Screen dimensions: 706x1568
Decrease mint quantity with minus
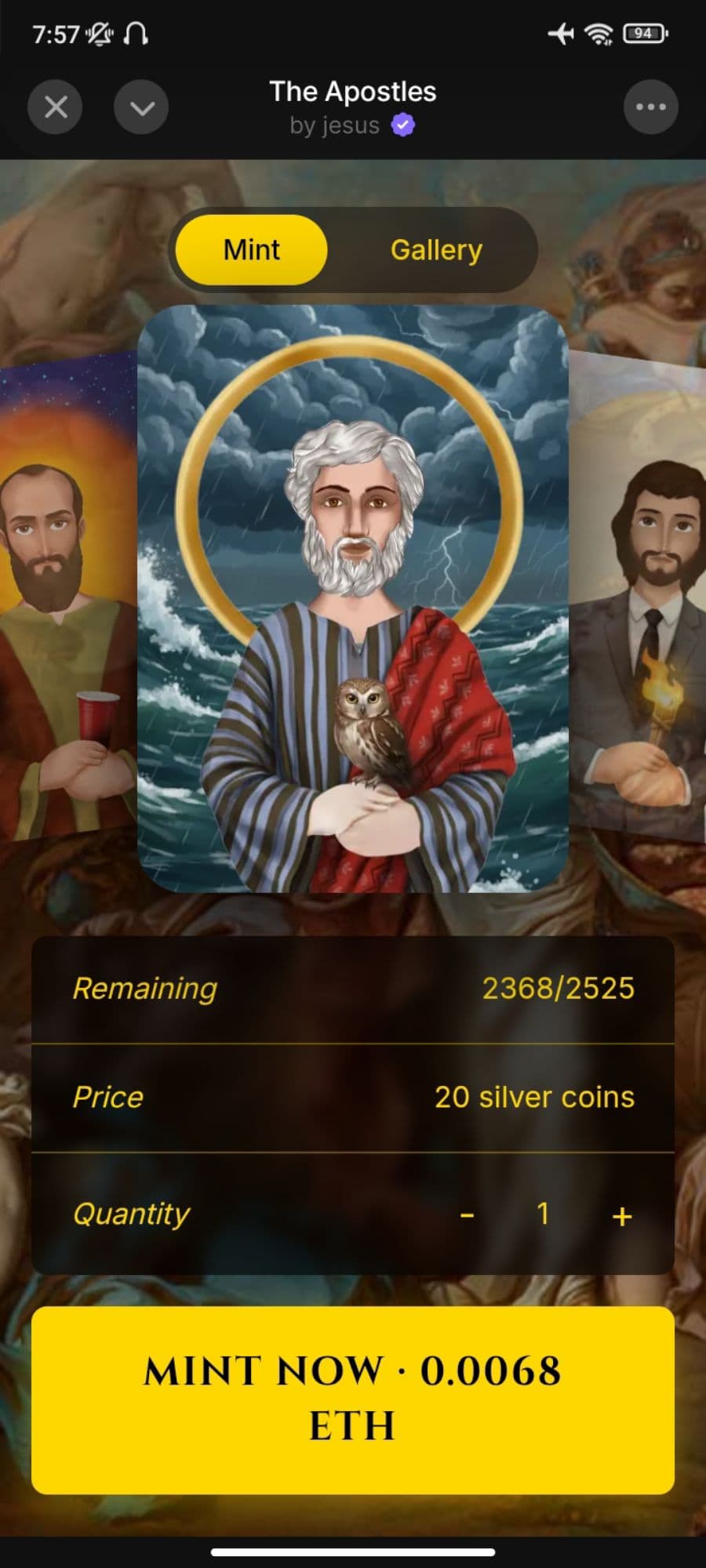(x=467, y=1215)
